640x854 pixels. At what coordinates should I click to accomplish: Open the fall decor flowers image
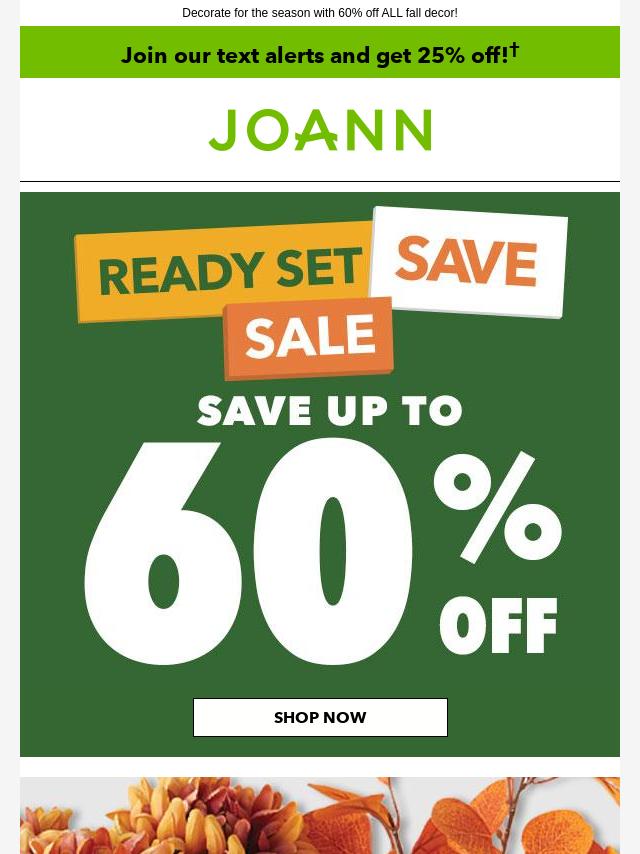click(320, 817)
